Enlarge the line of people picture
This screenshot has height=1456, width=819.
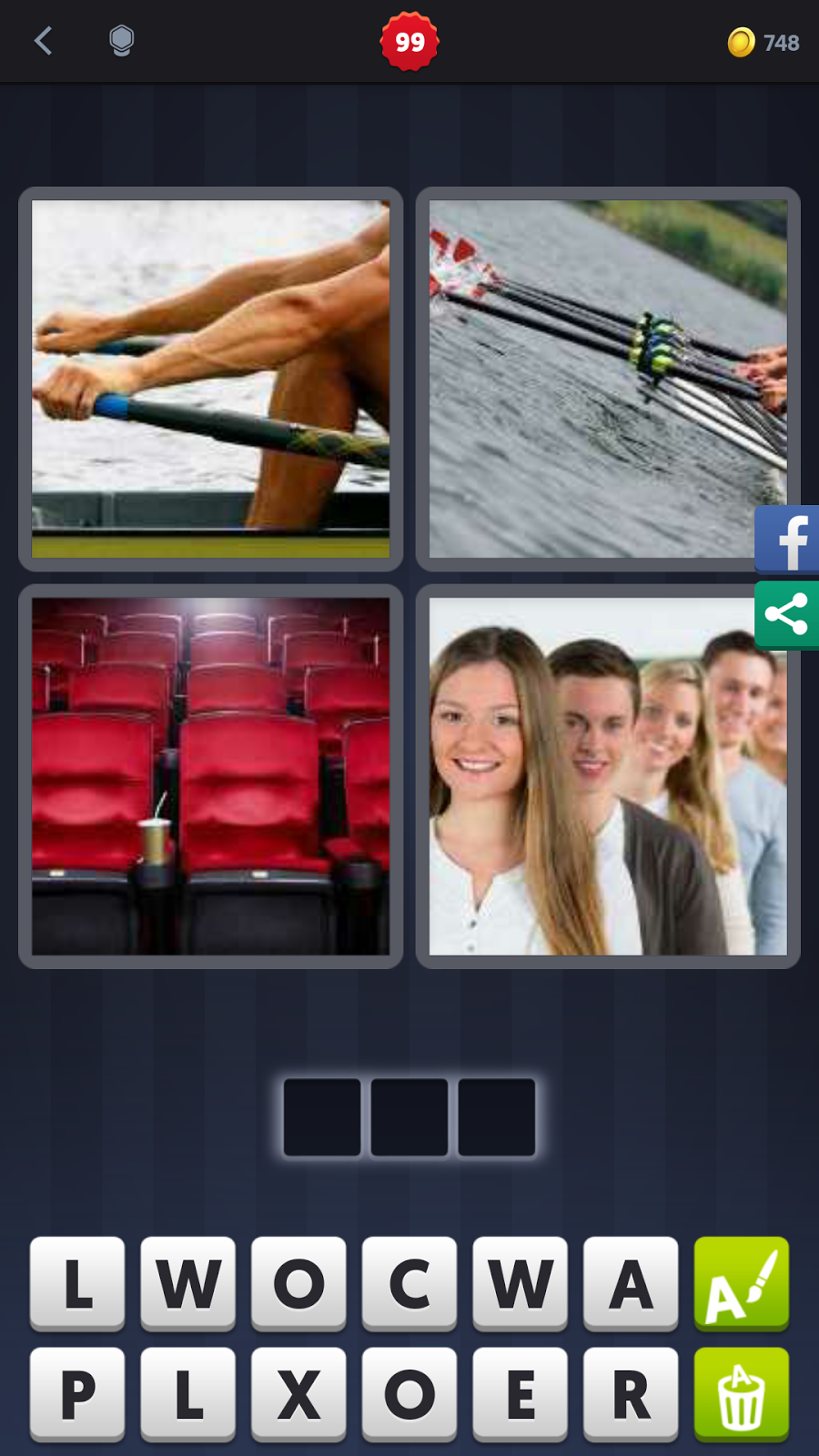click(x=608, y=776)
